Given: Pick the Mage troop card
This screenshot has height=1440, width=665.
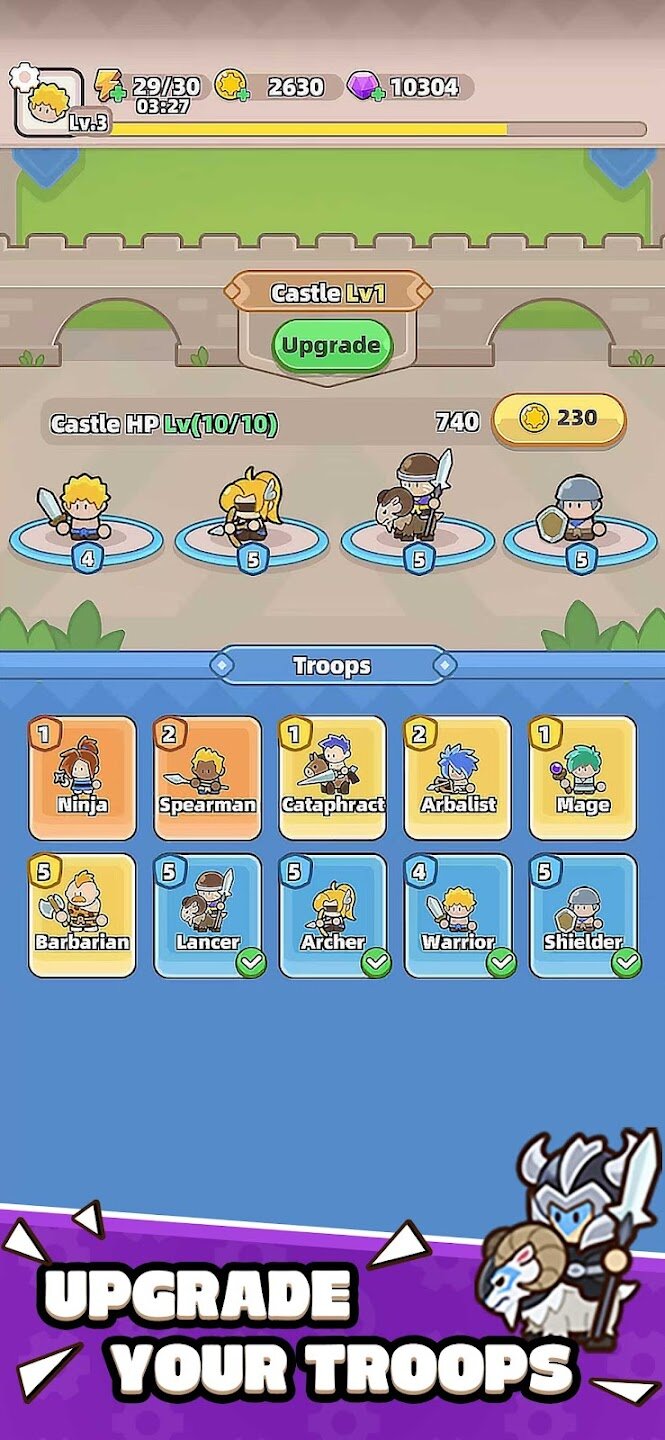Looking at the screenshot, I should tap(582, 777).
